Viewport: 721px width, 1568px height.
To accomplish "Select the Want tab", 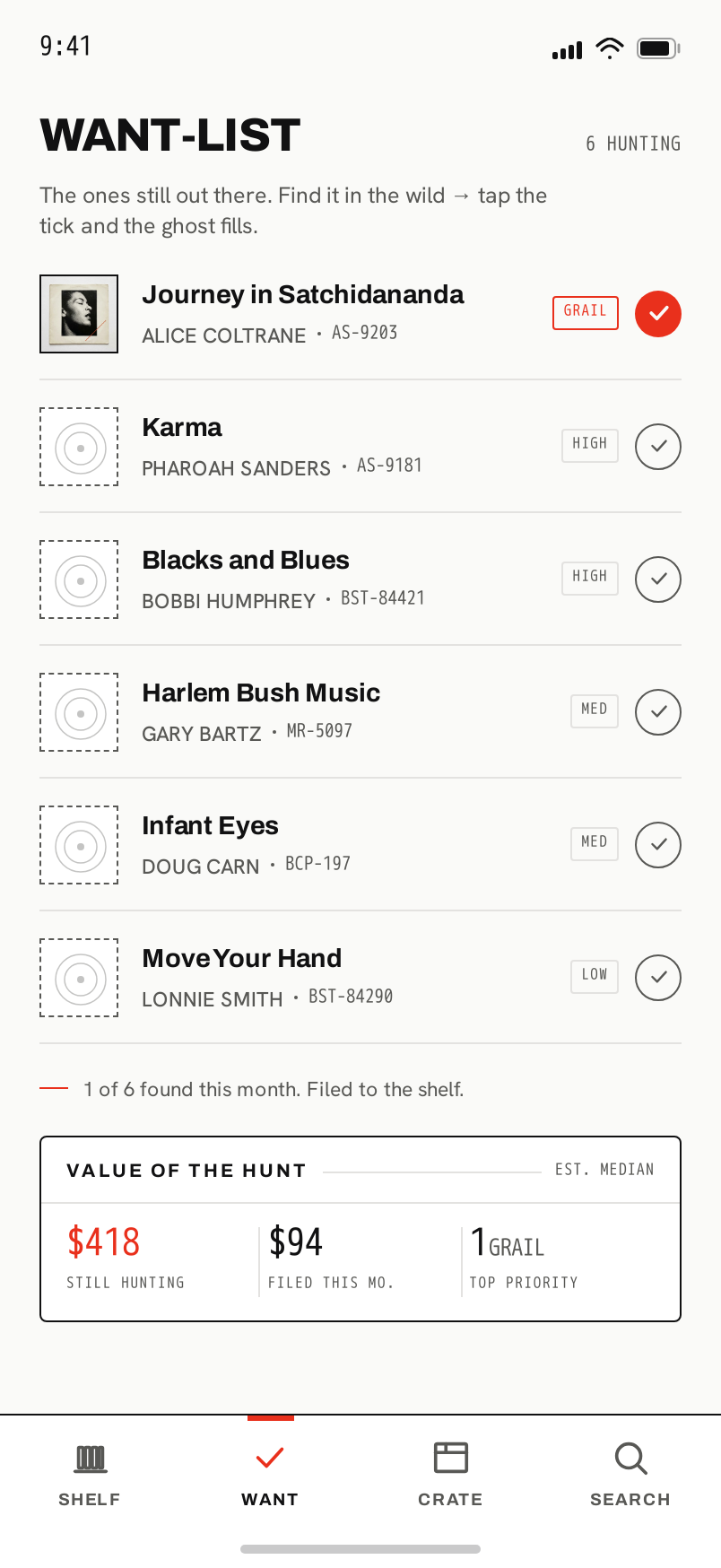I will 270,1474.
